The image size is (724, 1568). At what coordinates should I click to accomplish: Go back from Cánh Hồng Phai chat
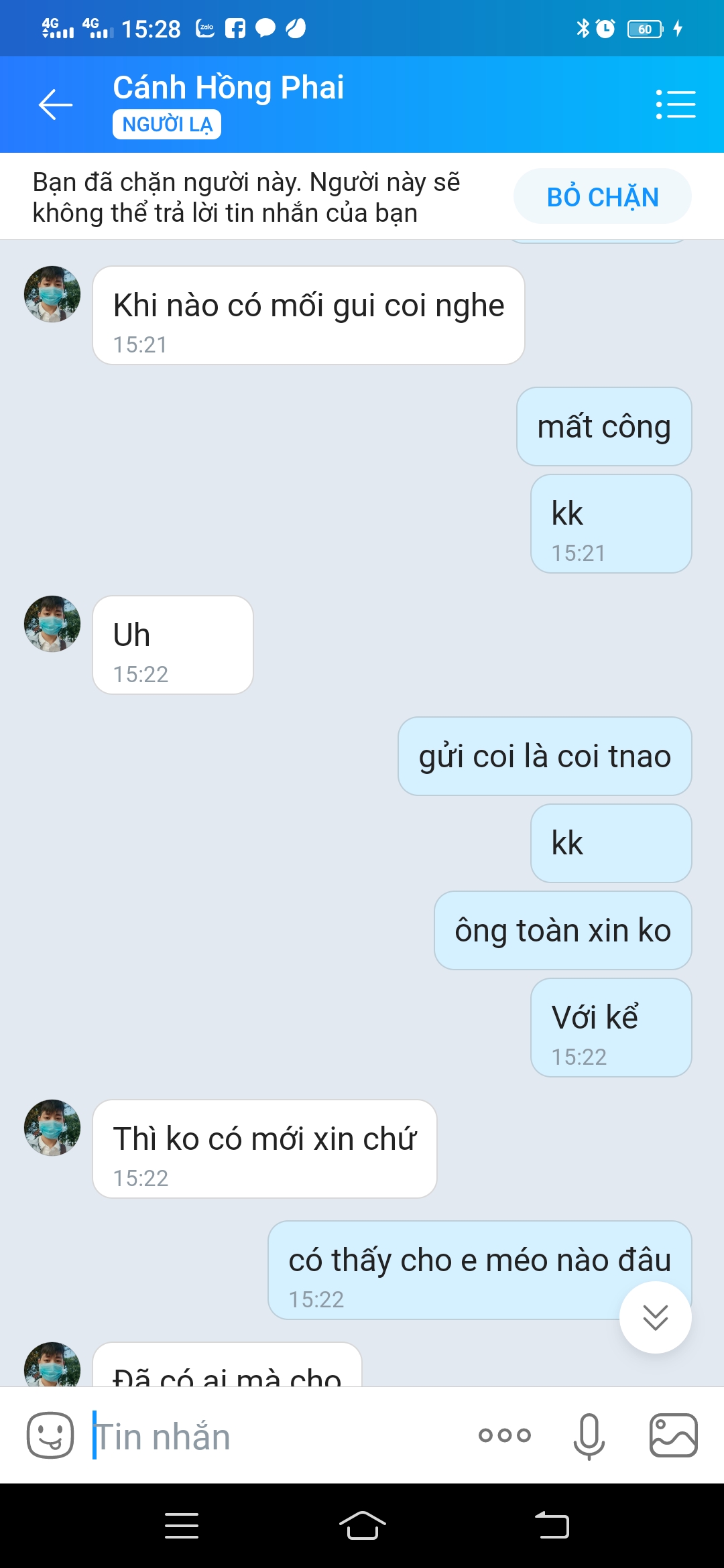[56, 105]
